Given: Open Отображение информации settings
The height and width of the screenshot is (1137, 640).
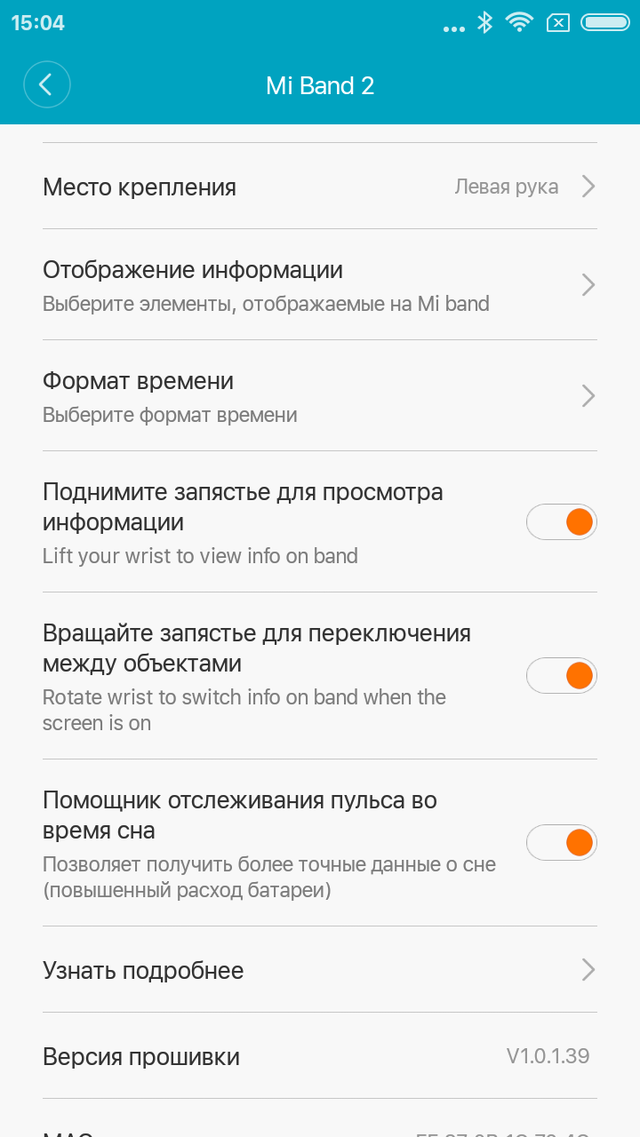Looking at the screenshot, I should pyautogui.click(x=320, y=284).
